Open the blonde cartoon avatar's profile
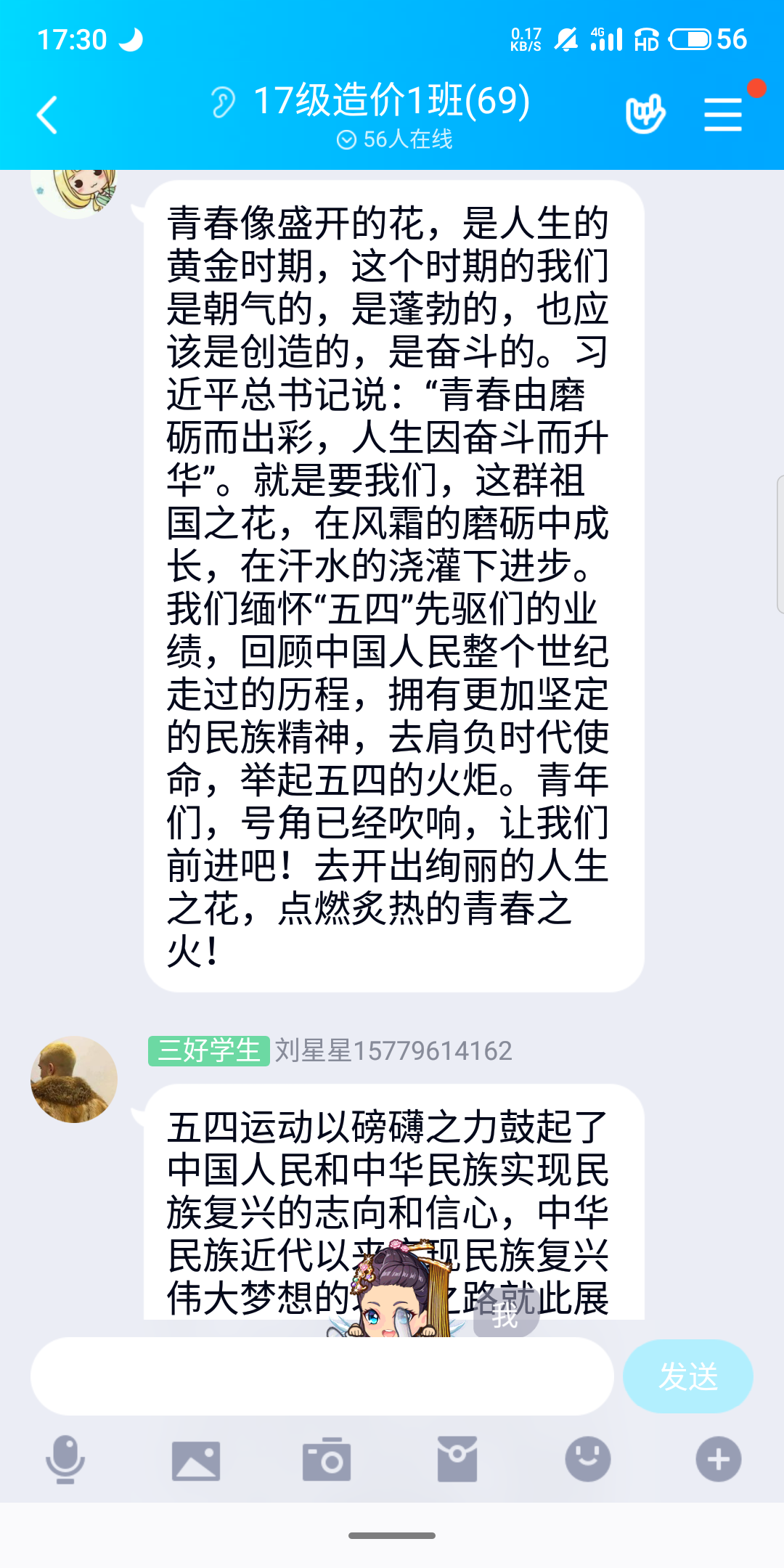This screenshot has width=784, height=1568. click(74, 192)
